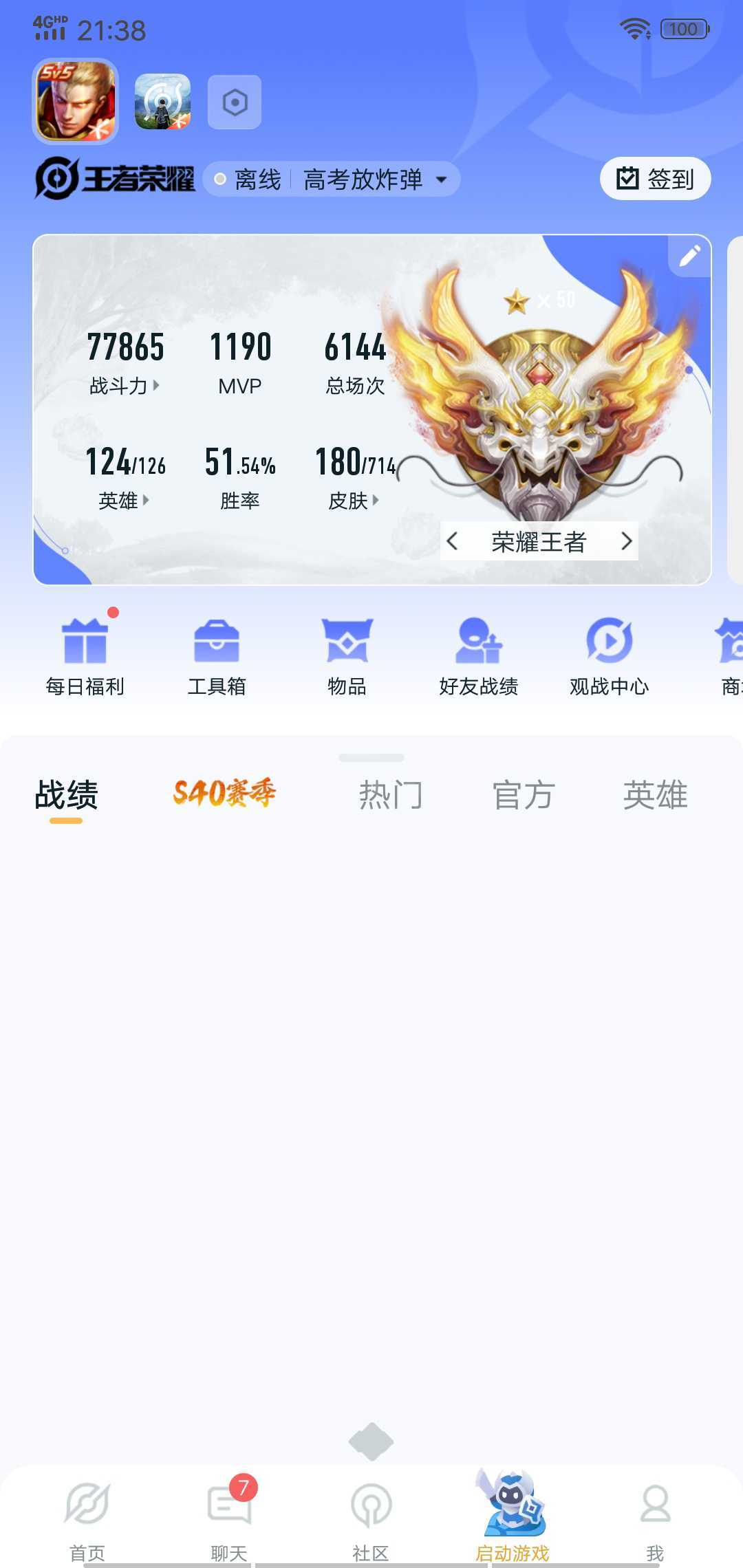This screenshot has height=1568, width=743.
Task: View 好友战绩 friends' records
Action: coord(479,656)
